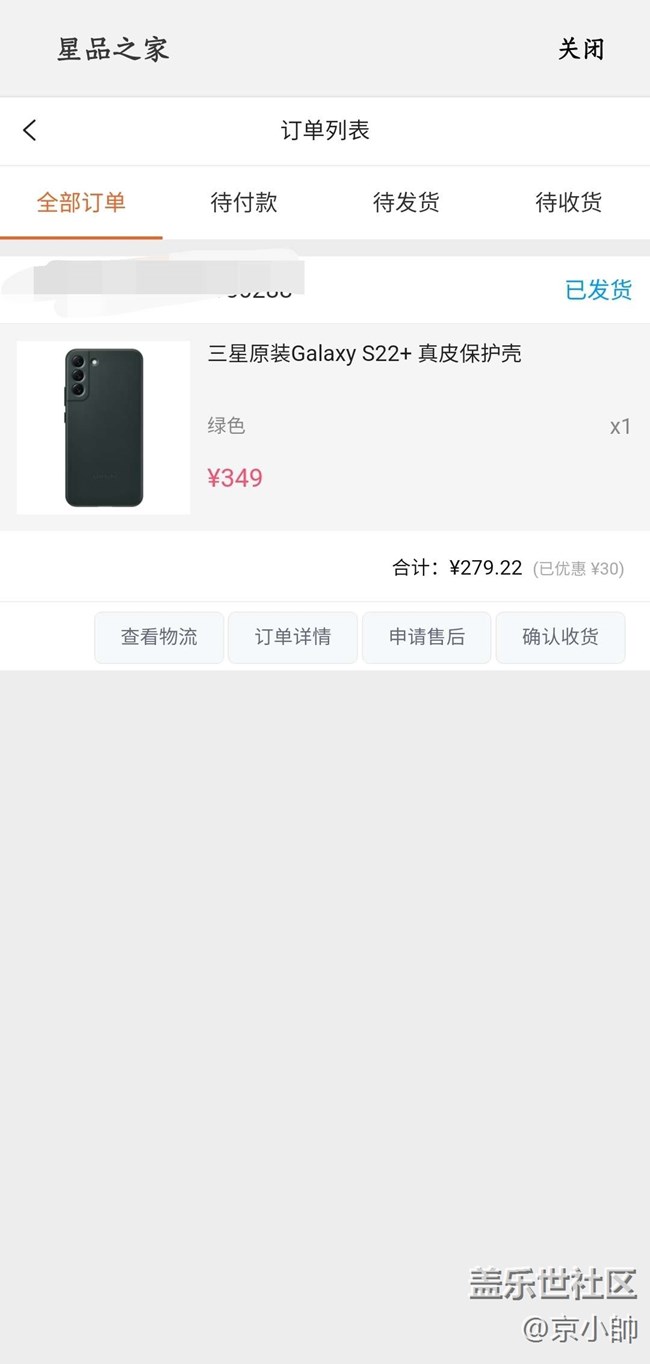Tap 申请售后 for this order
This screenshot has height=1364, width=650.
point(427,637)
